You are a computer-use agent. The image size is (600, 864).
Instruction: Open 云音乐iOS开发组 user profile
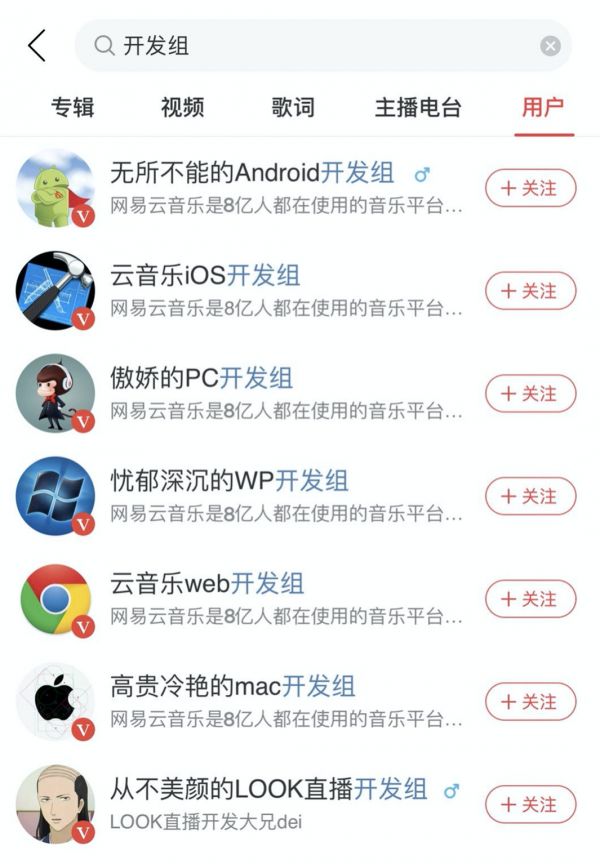click(205, 275)
